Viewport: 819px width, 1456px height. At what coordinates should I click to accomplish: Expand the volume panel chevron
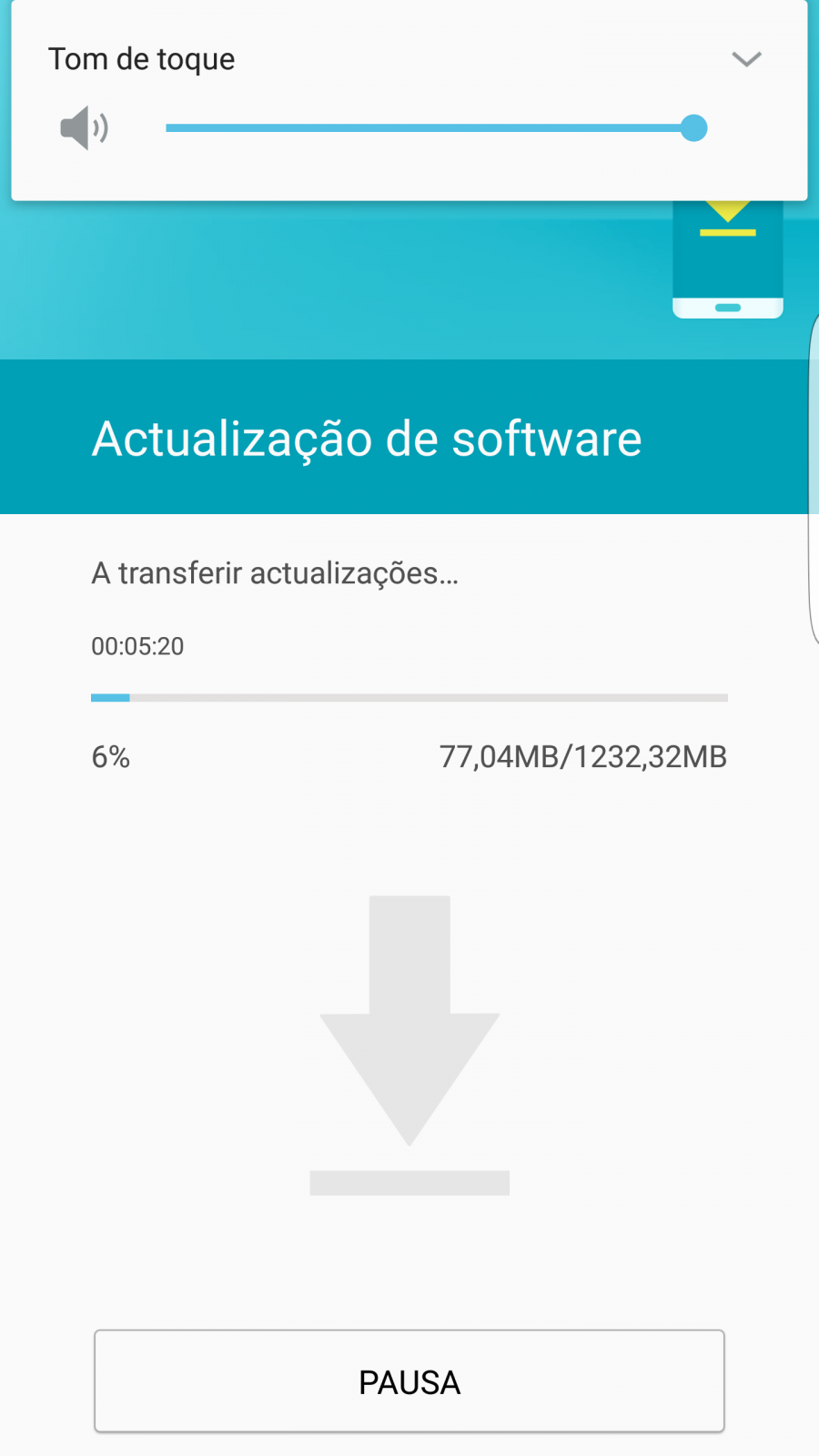[x=746, y=60]
